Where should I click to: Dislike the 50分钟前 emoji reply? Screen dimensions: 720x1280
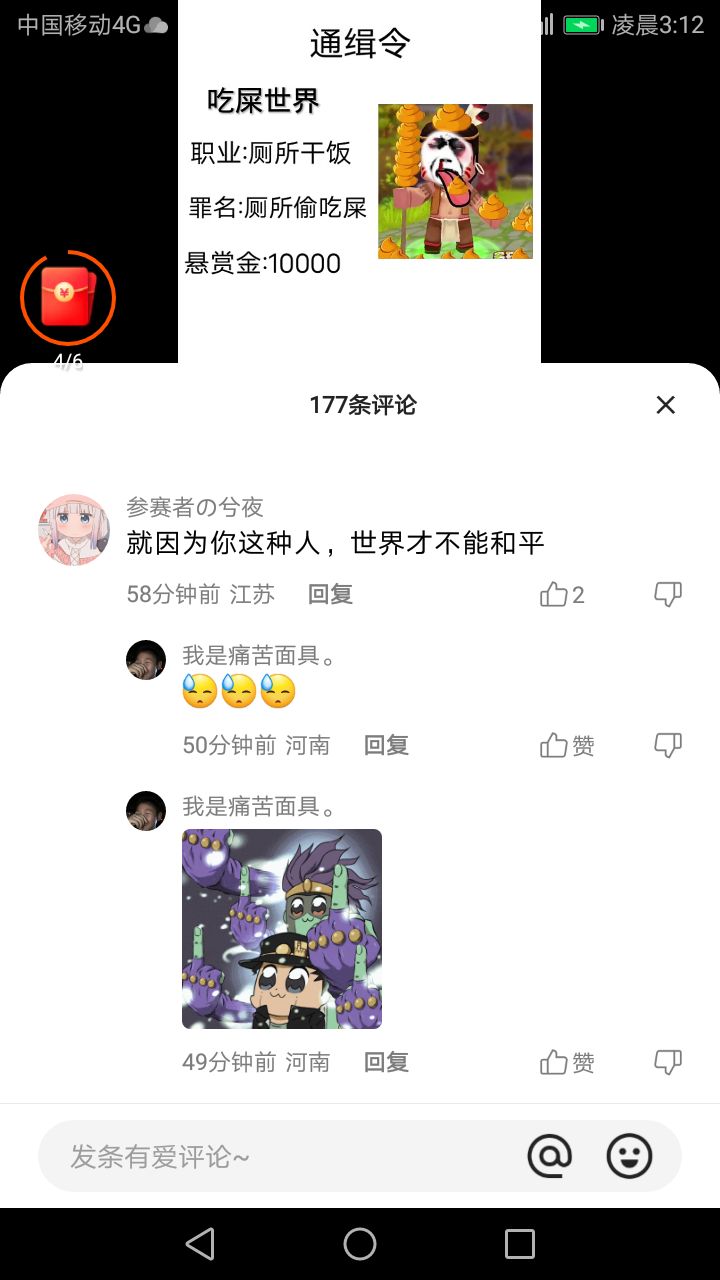click(x=668, y=745)
